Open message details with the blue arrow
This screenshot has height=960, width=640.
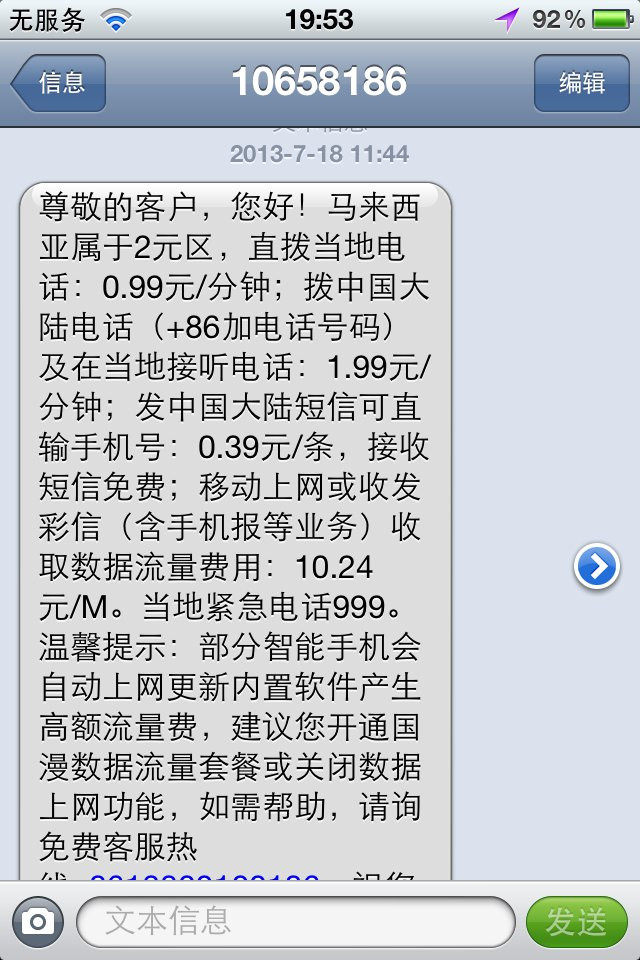(596, 568)
